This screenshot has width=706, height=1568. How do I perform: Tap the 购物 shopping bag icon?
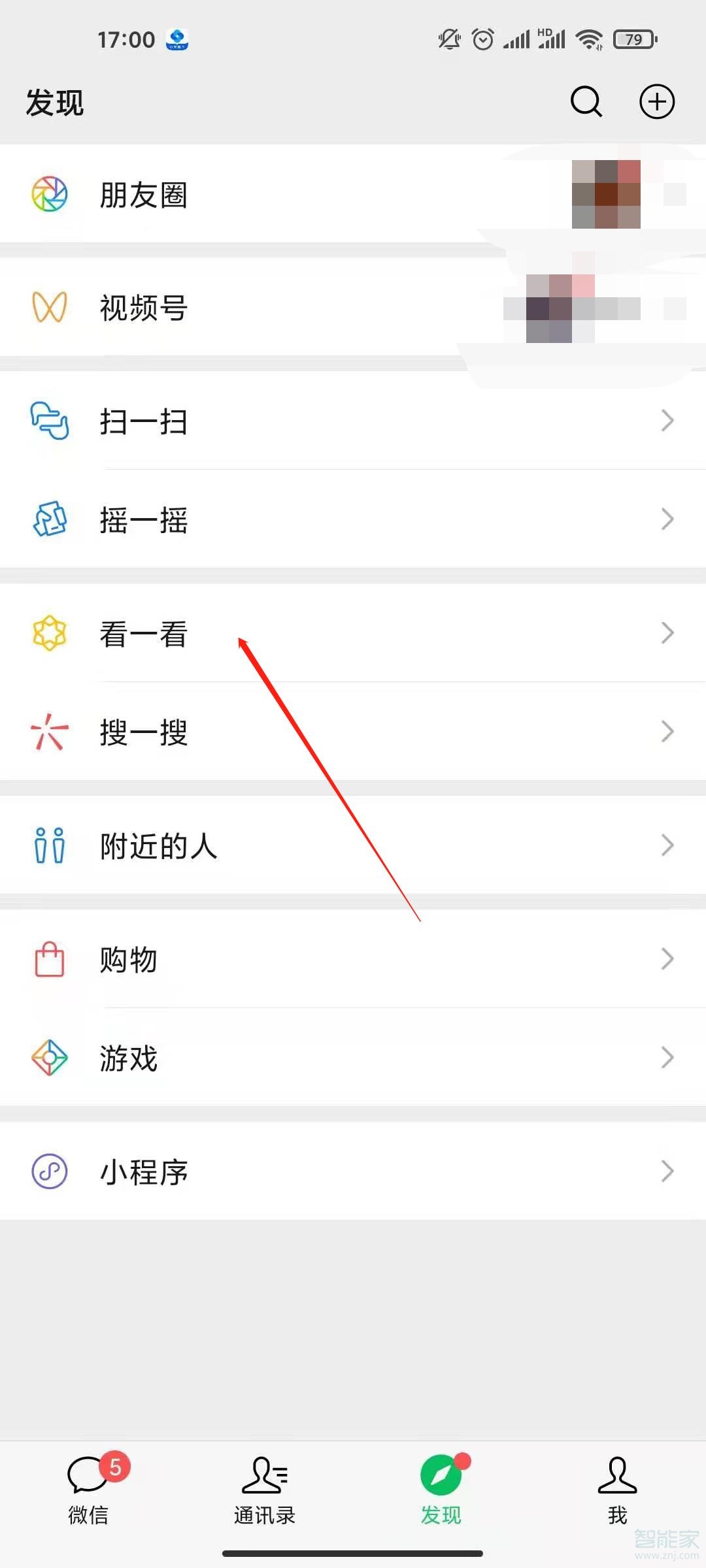coord(49,960)
